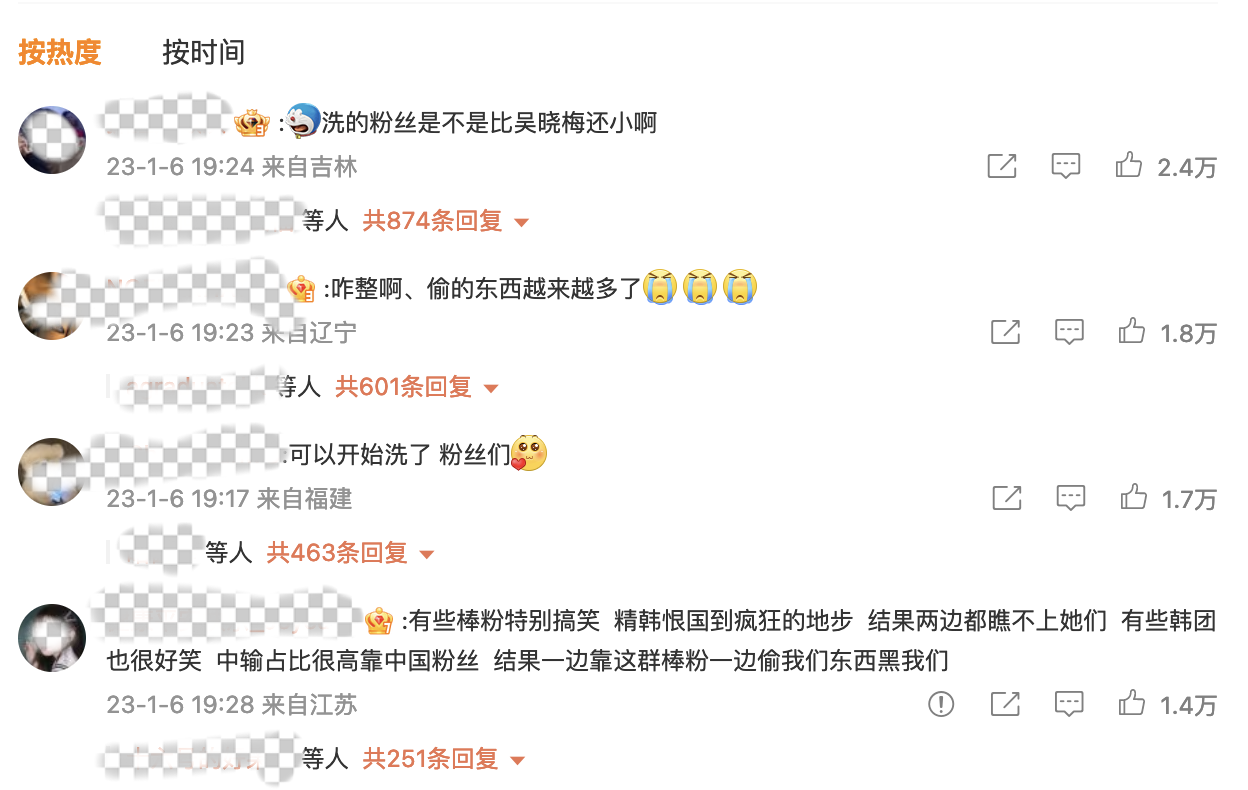Repost the comment from 辽宁
Viewport: 1248px width, 790px height.
1005,332
